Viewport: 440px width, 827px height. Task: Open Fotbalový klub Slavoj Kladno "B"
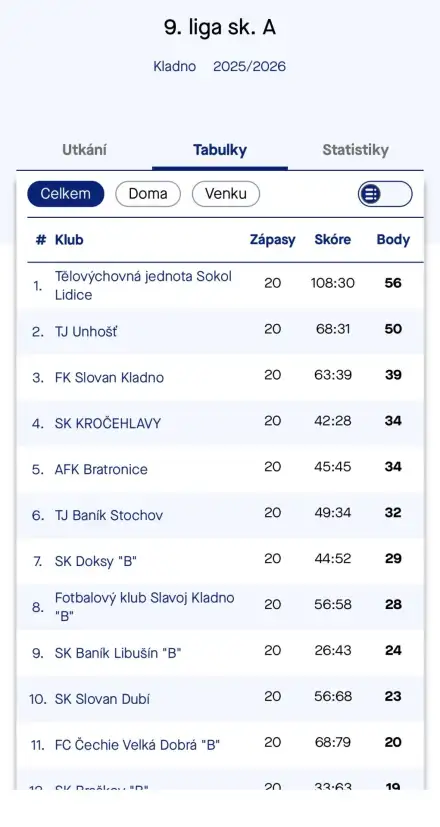tap(145, 607)
